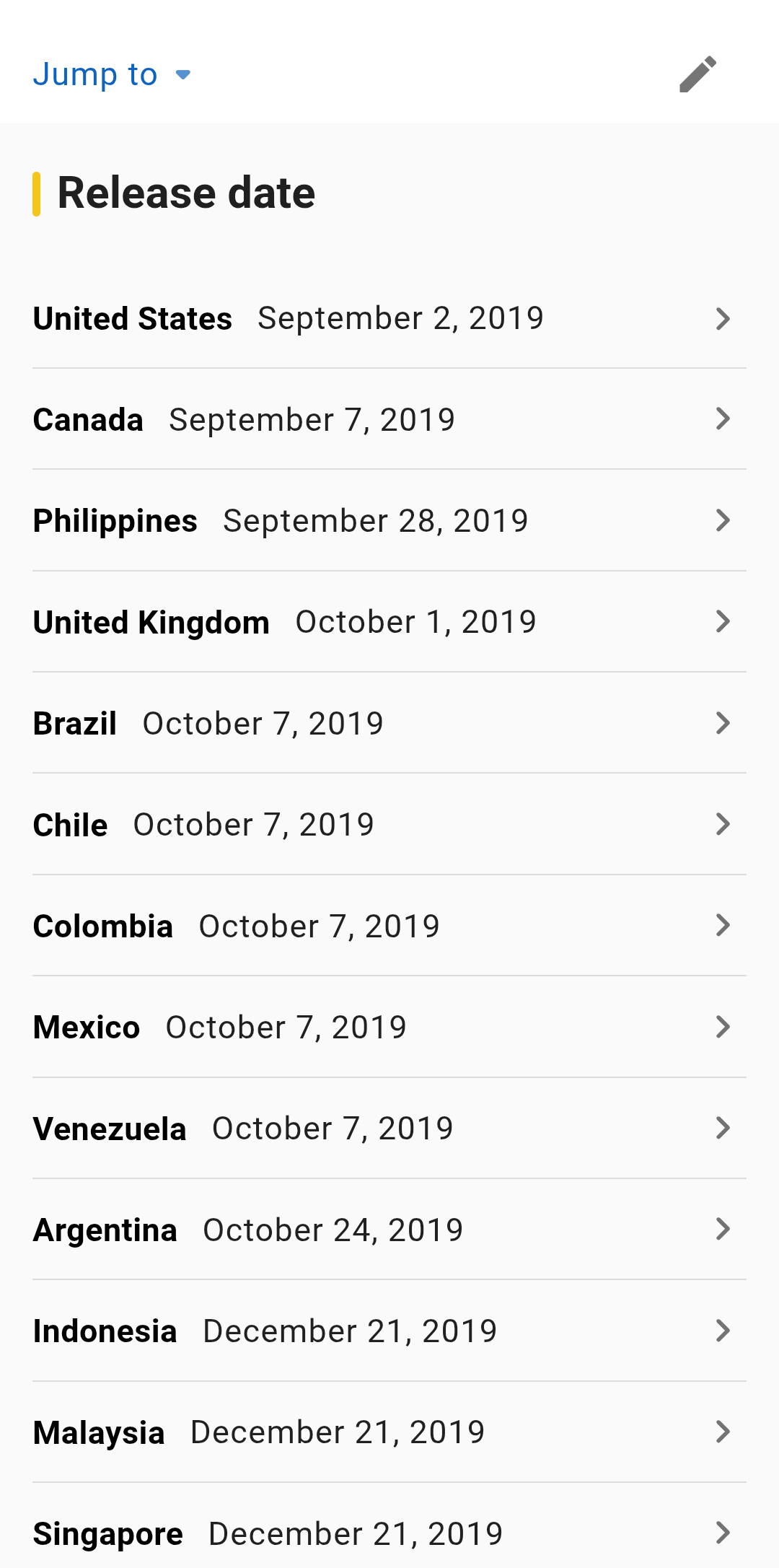Open the Venezuela release row
The height and width of the screenshot is (1568, 779).
(x=389, y=1129)
